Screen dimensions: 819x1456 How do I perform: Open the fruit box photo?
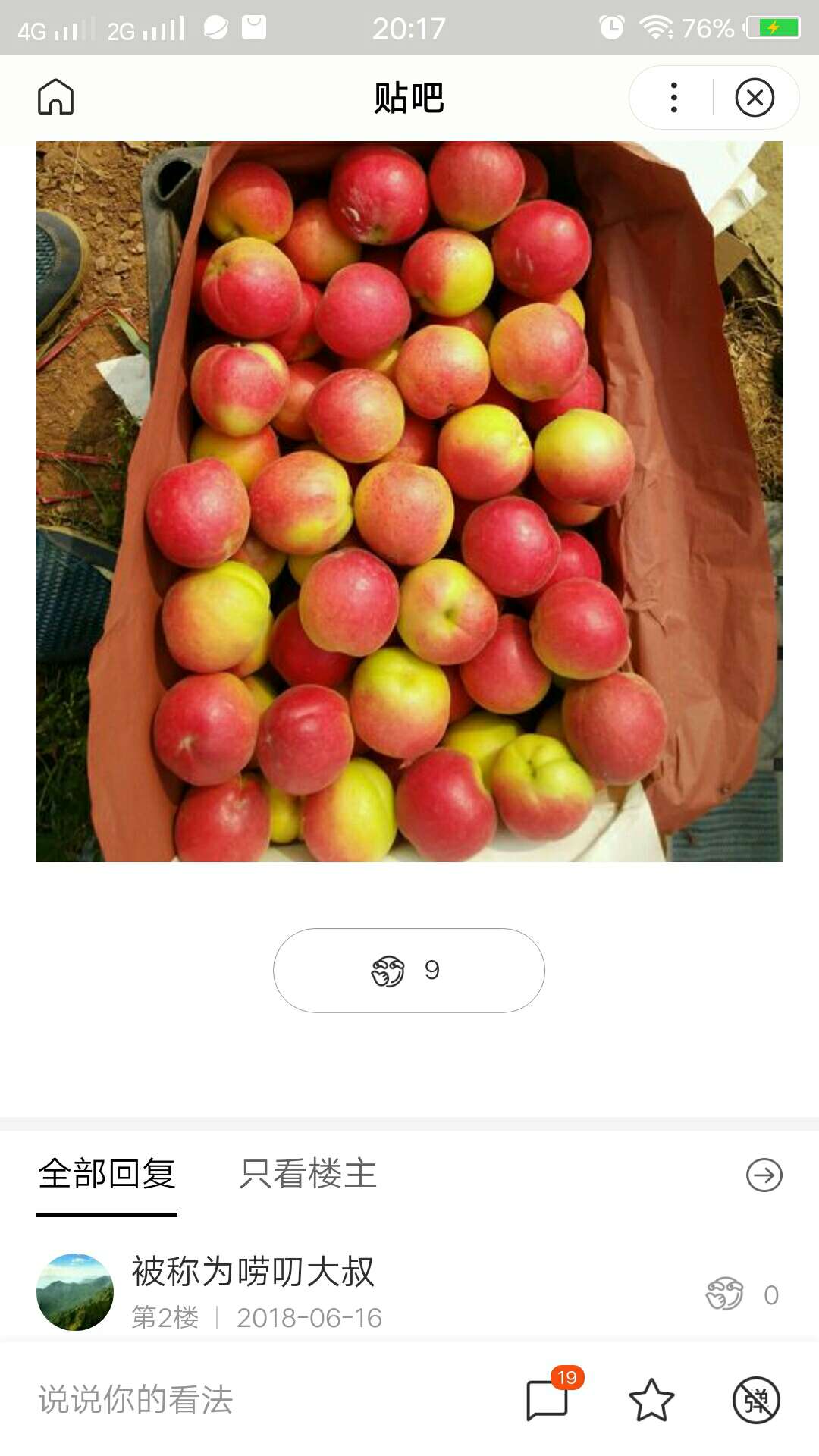(409, 500)
